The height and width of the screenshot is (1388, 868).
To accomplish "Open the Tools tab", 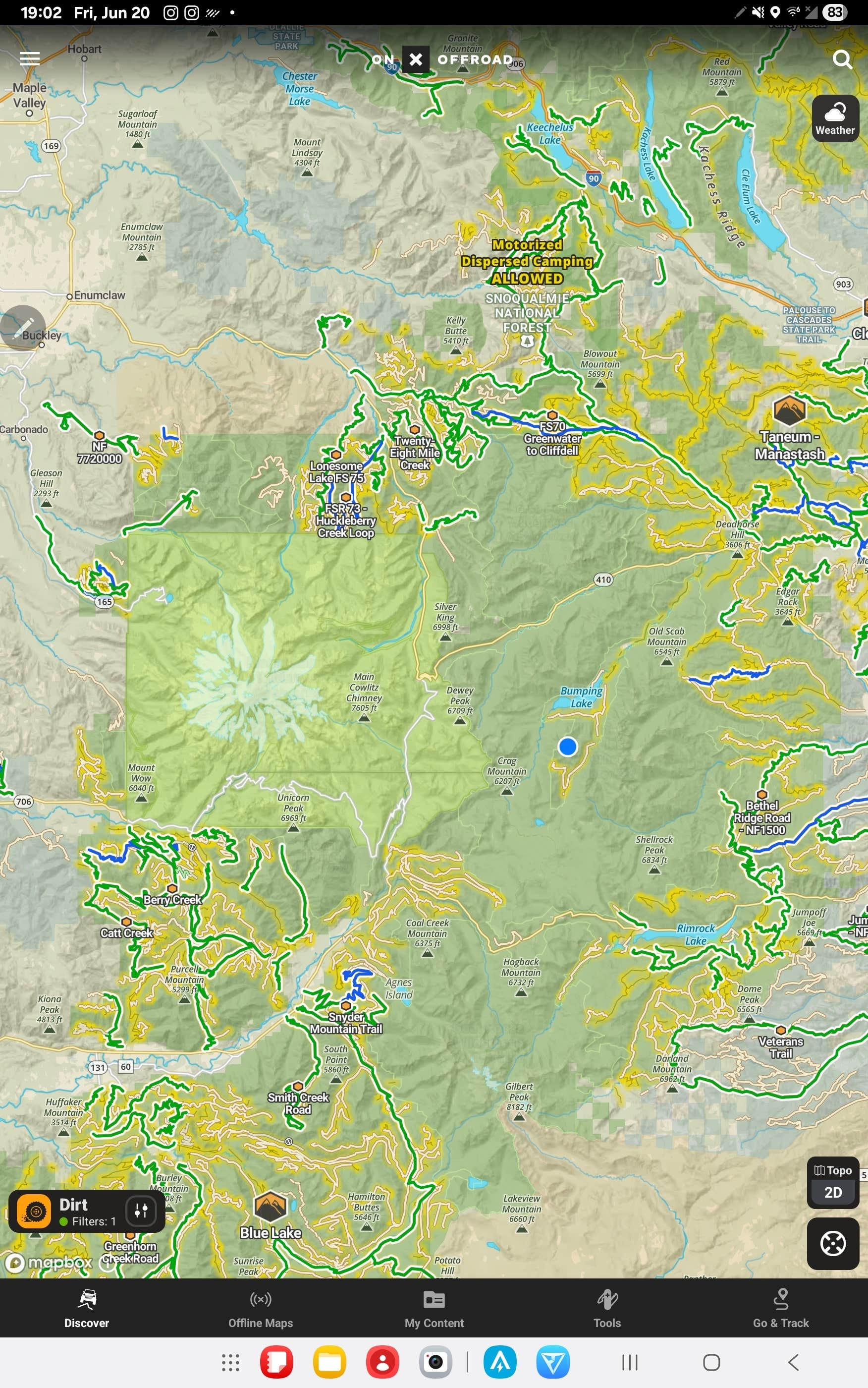I will (x=607, y=1309).
